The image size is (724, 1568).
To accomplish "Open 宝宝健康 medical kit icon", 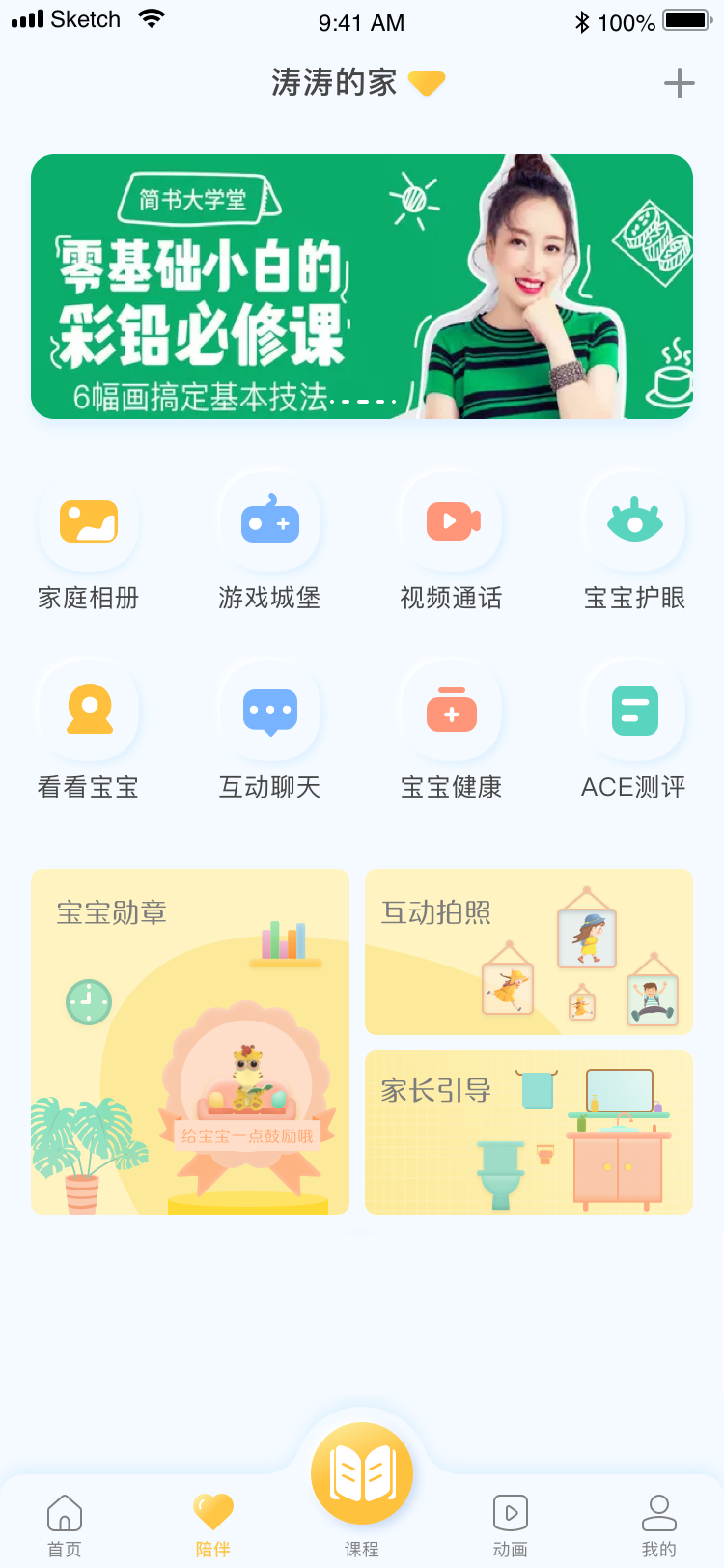I will 450,710.
